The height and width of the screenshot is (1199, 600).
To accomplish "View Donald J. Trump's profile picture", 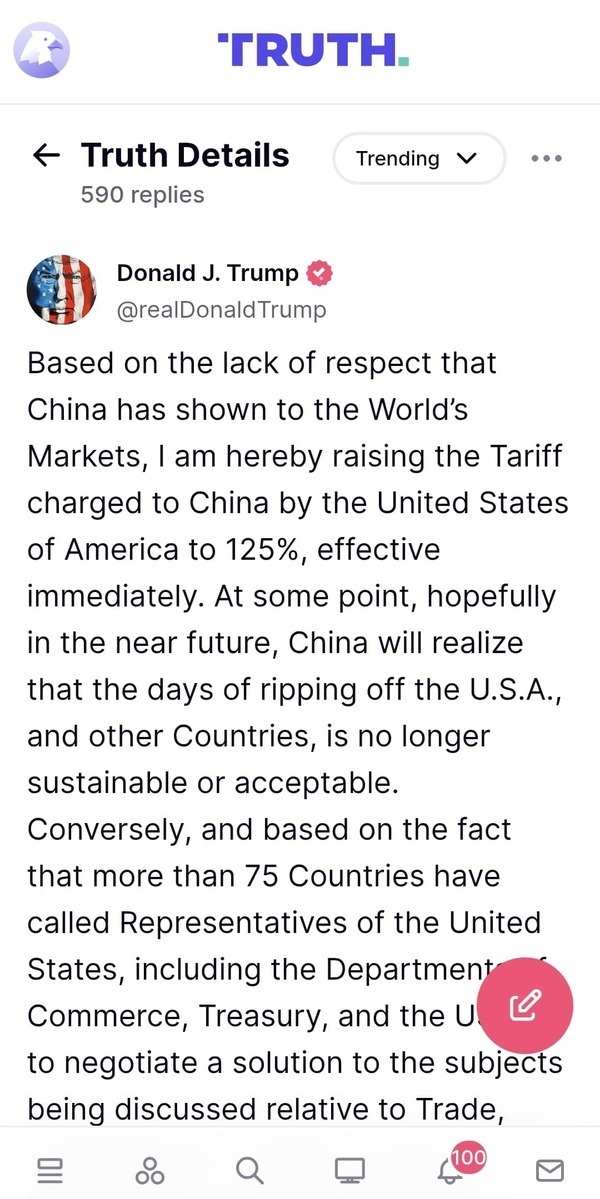I will coord(61,290).
